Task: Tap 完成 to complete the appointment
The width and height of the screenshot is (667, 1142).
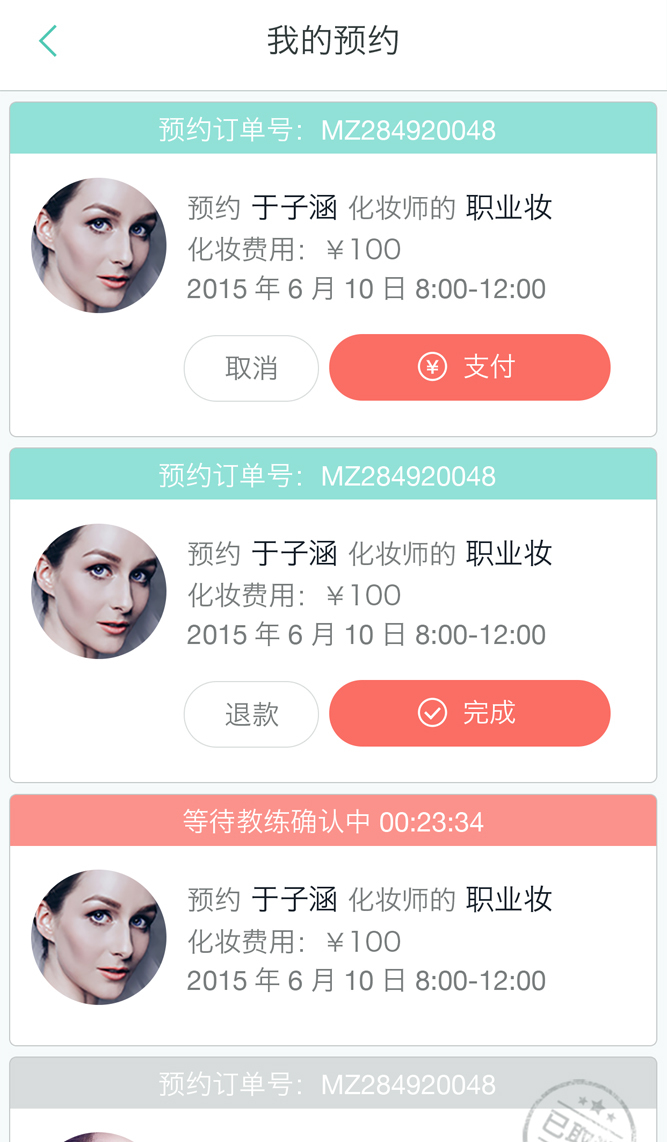Action: [x=469, y=713]
